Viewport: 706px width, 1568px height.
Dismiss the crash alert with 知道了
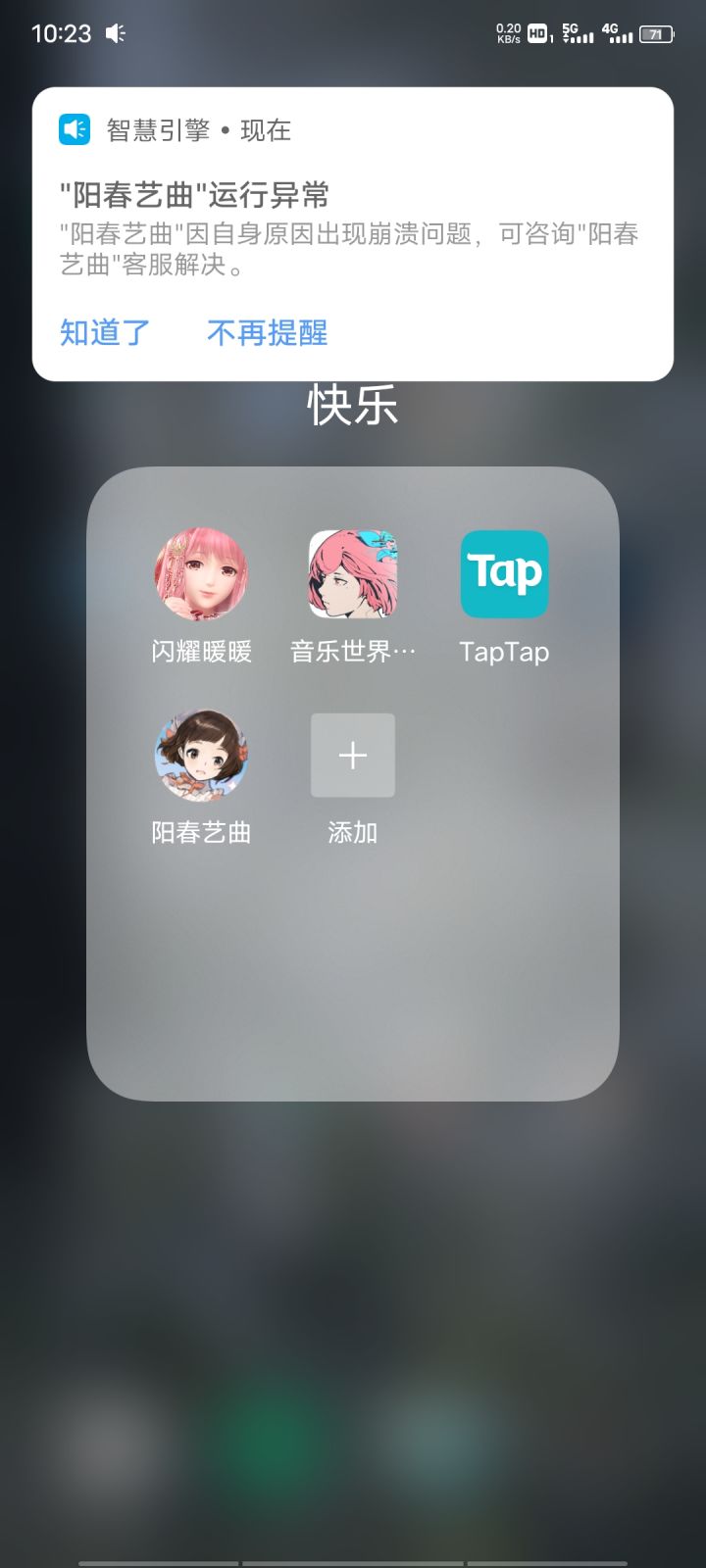[x=106, y=335]
